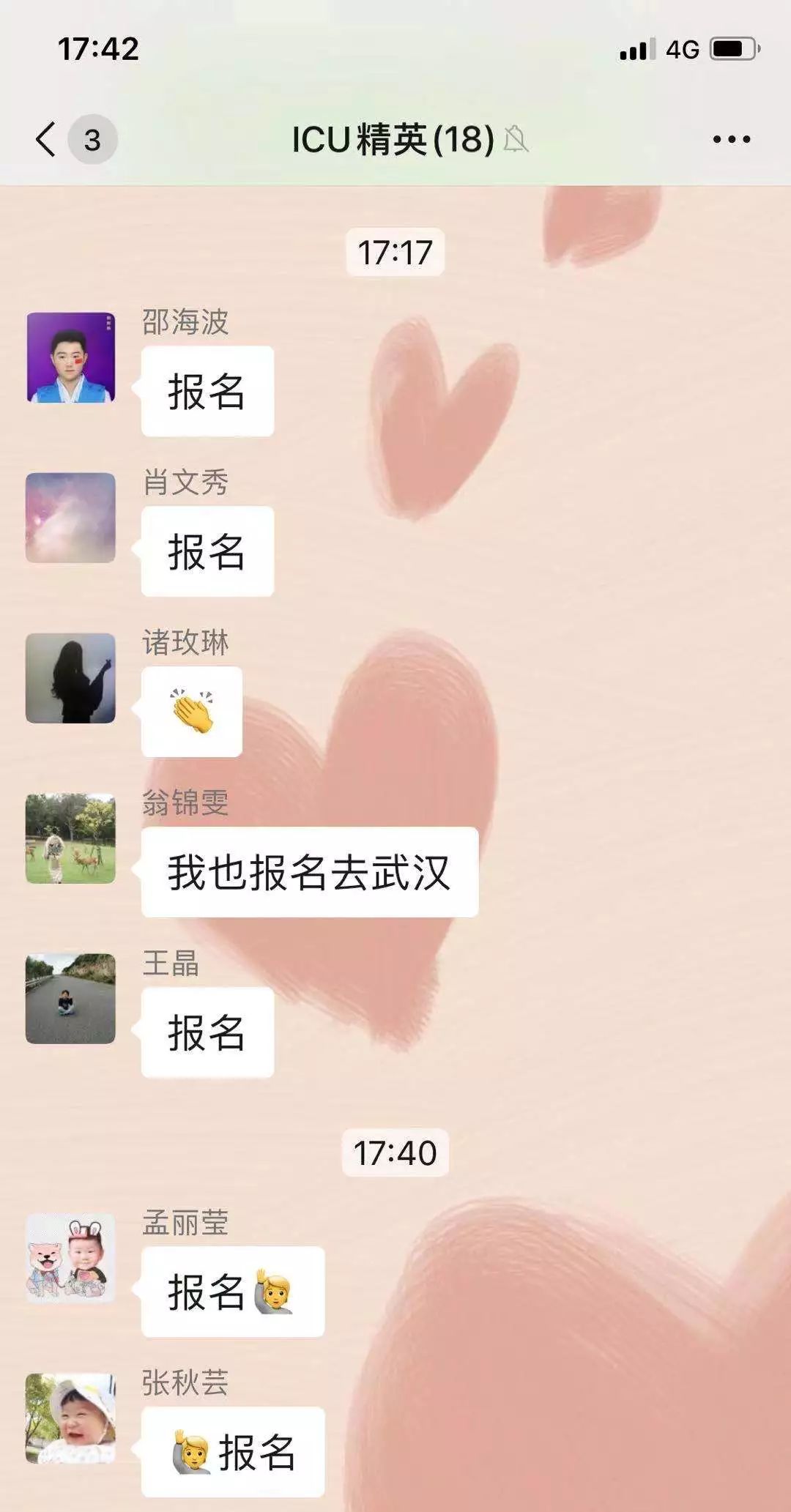Tap 诸玫琳's avatar
The height and width of the screenshot is (1512, 791).
(x=70, y=678)
